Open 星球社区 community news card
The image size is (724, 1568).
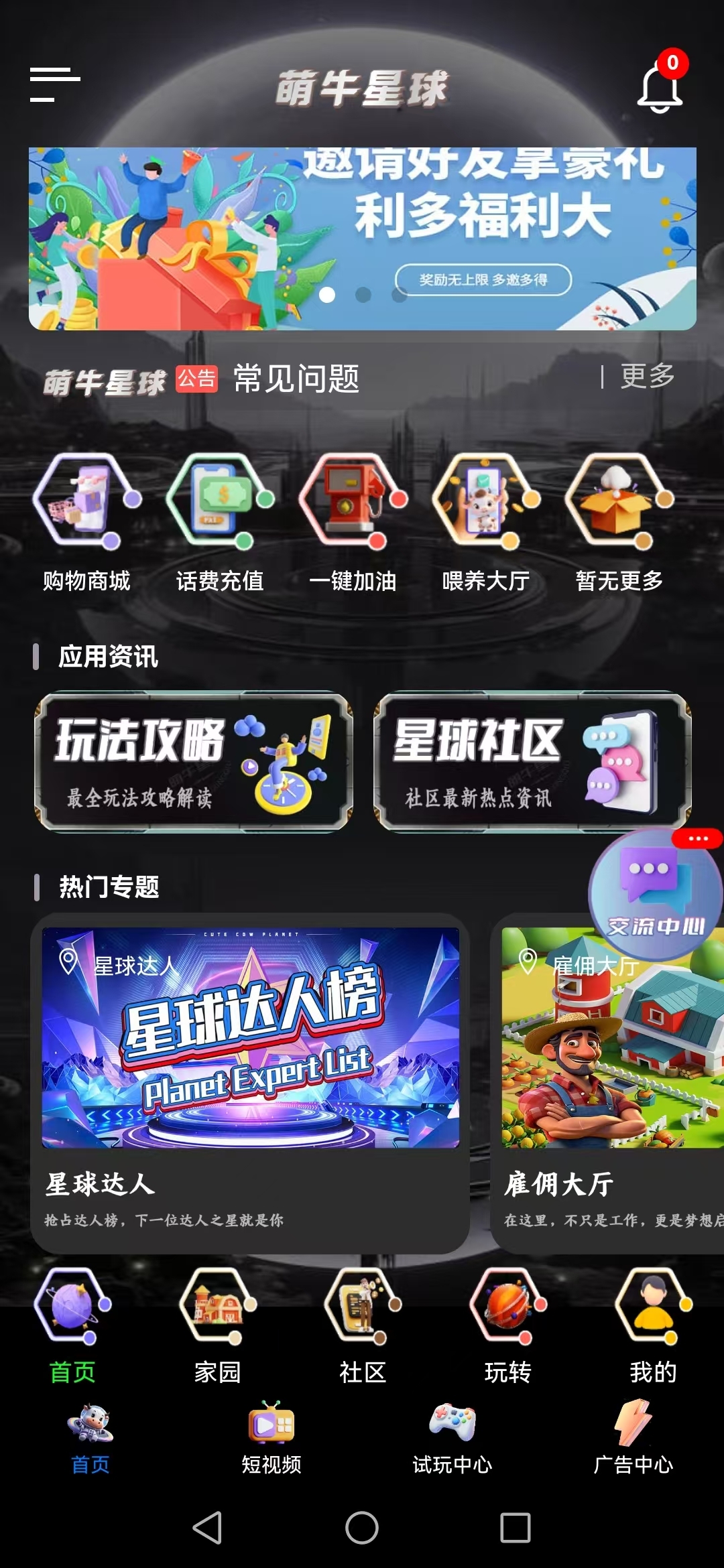pyautogui.click(x=532, y=762)
